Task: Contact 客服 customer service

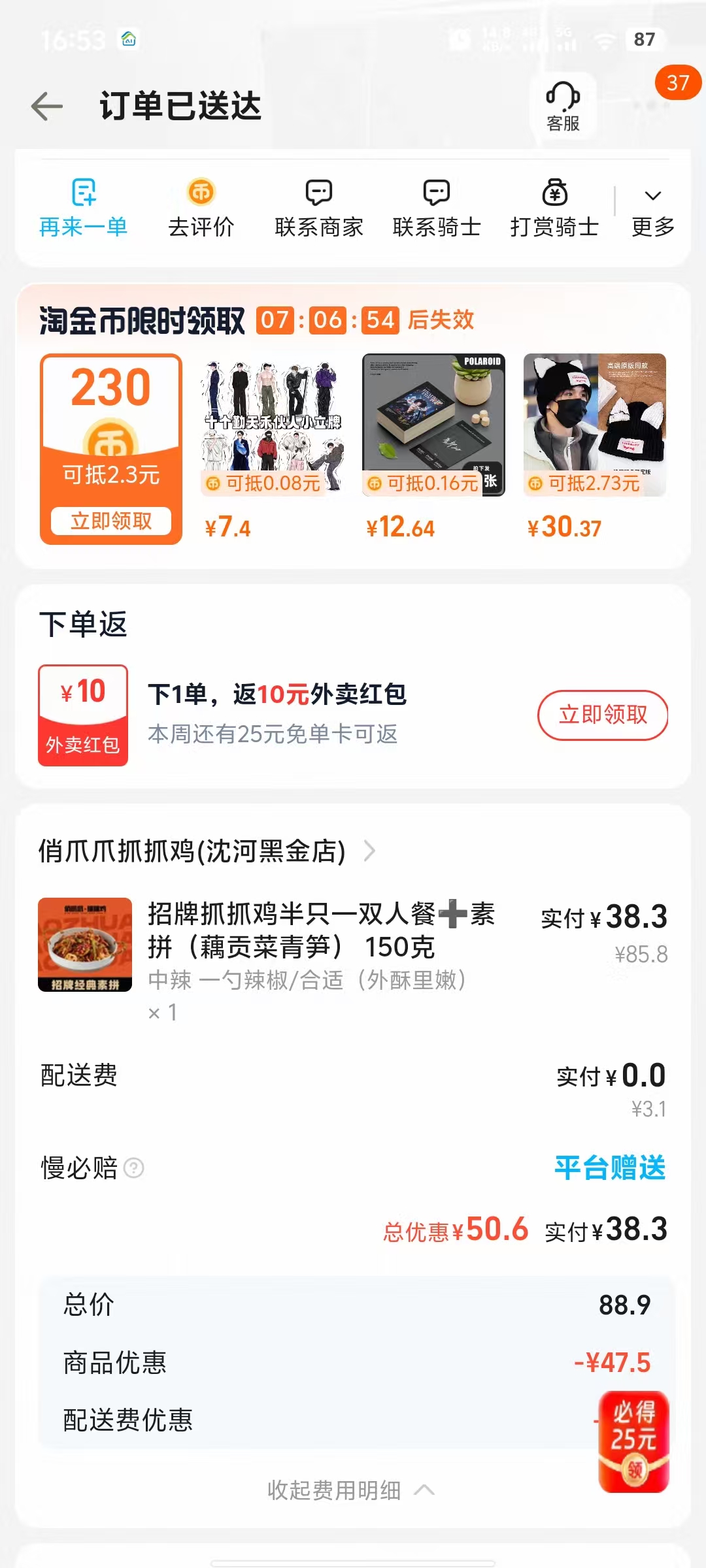Action: (x=563, y=106)
